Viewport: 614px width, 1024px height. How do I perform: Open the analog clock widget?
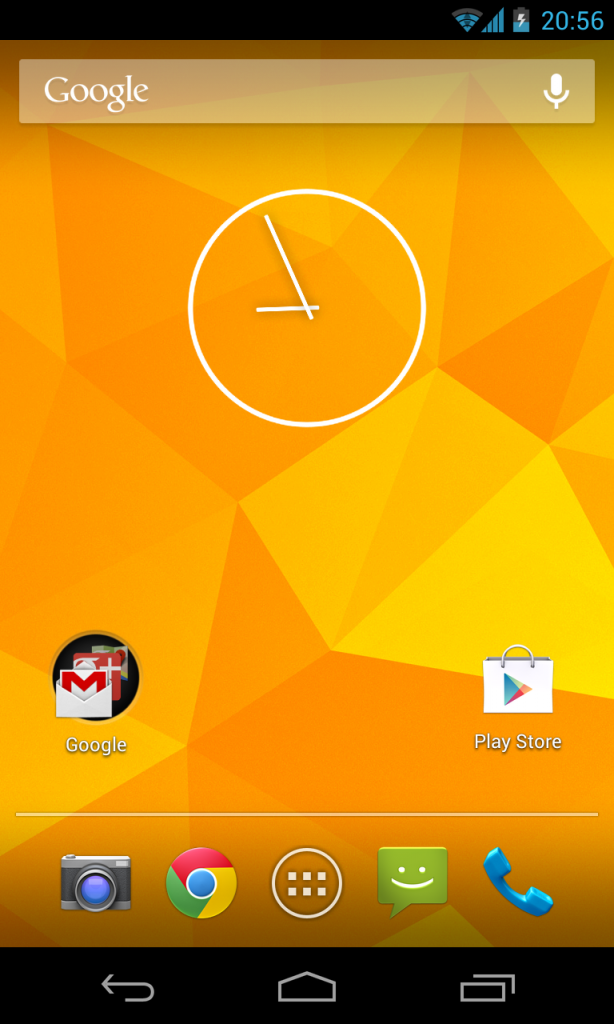click(307, 308)
